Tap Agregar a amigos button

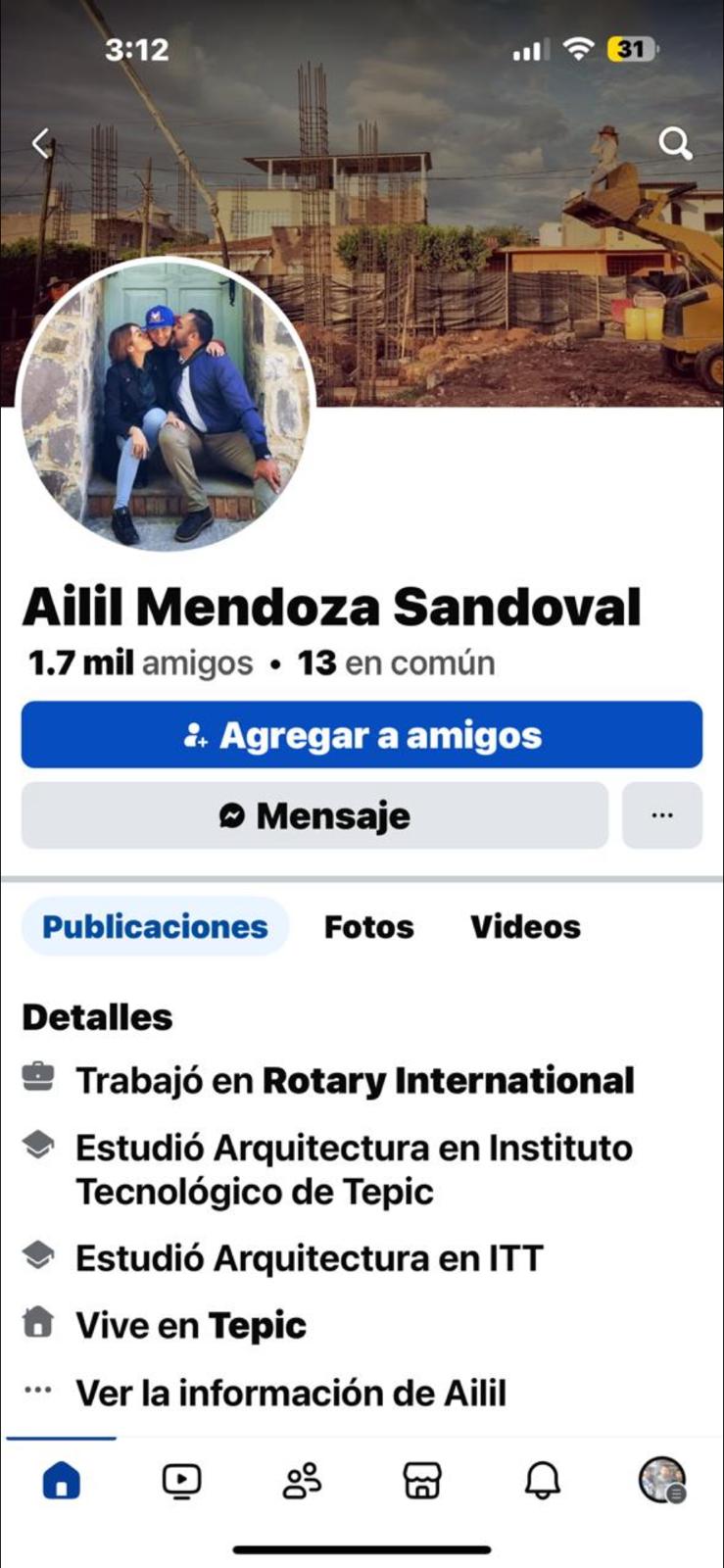coord(362,735)
